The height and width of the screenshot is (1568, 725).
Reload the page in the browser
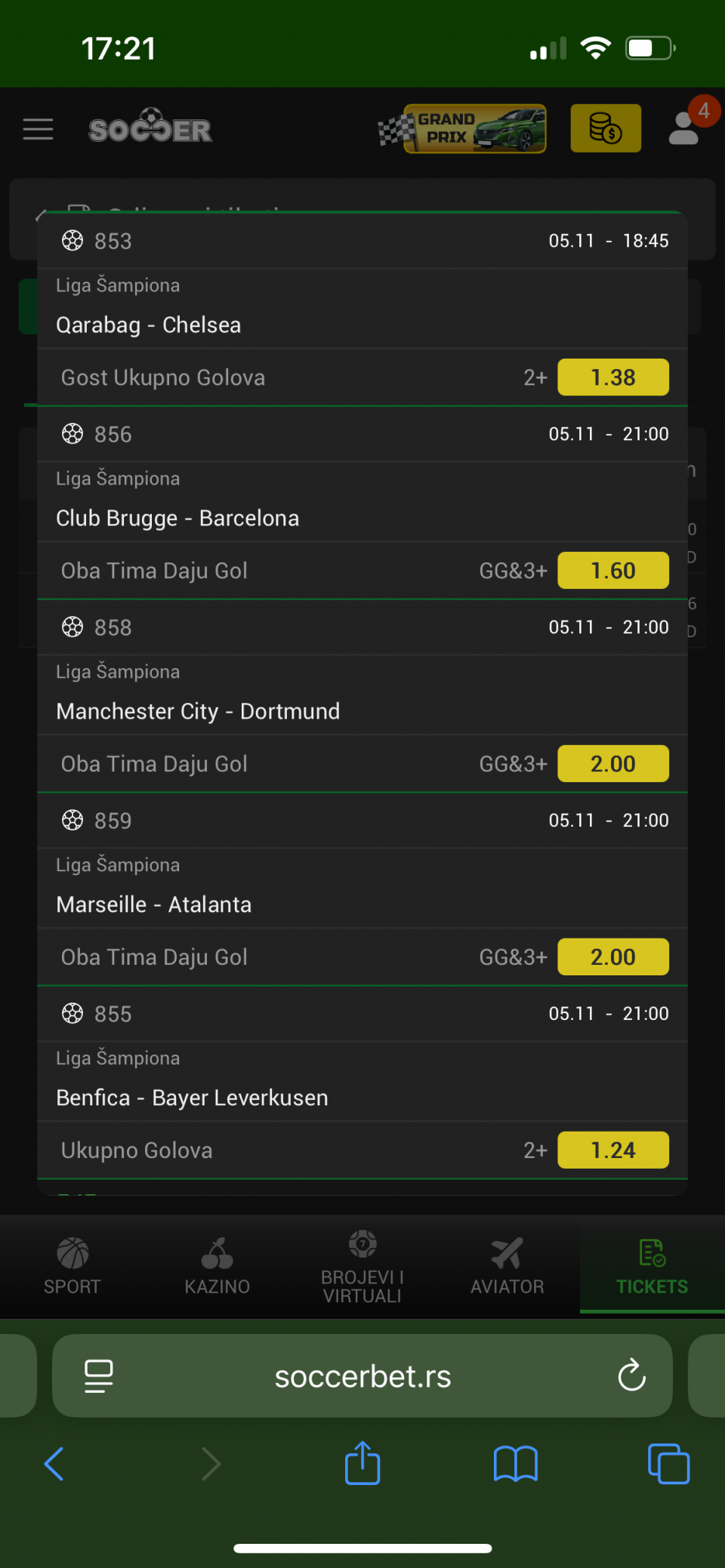pyautogui.click(x=631, y=1375)
